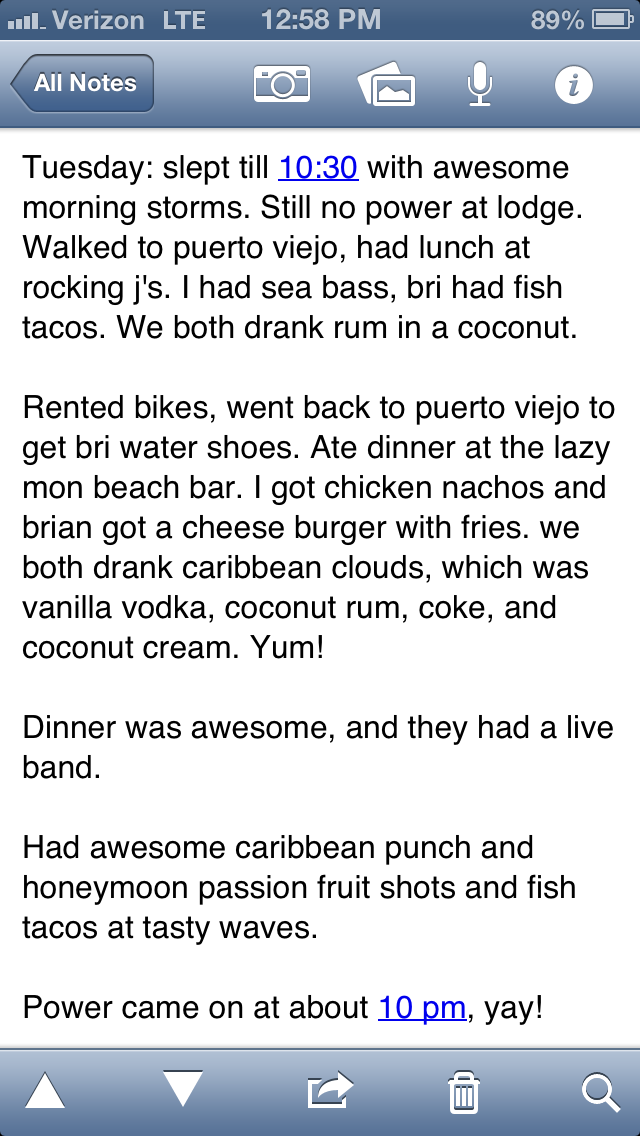Record audio with the microphone icon
The width and height of the screenshot is (640, 1136).
pos(480,84)
